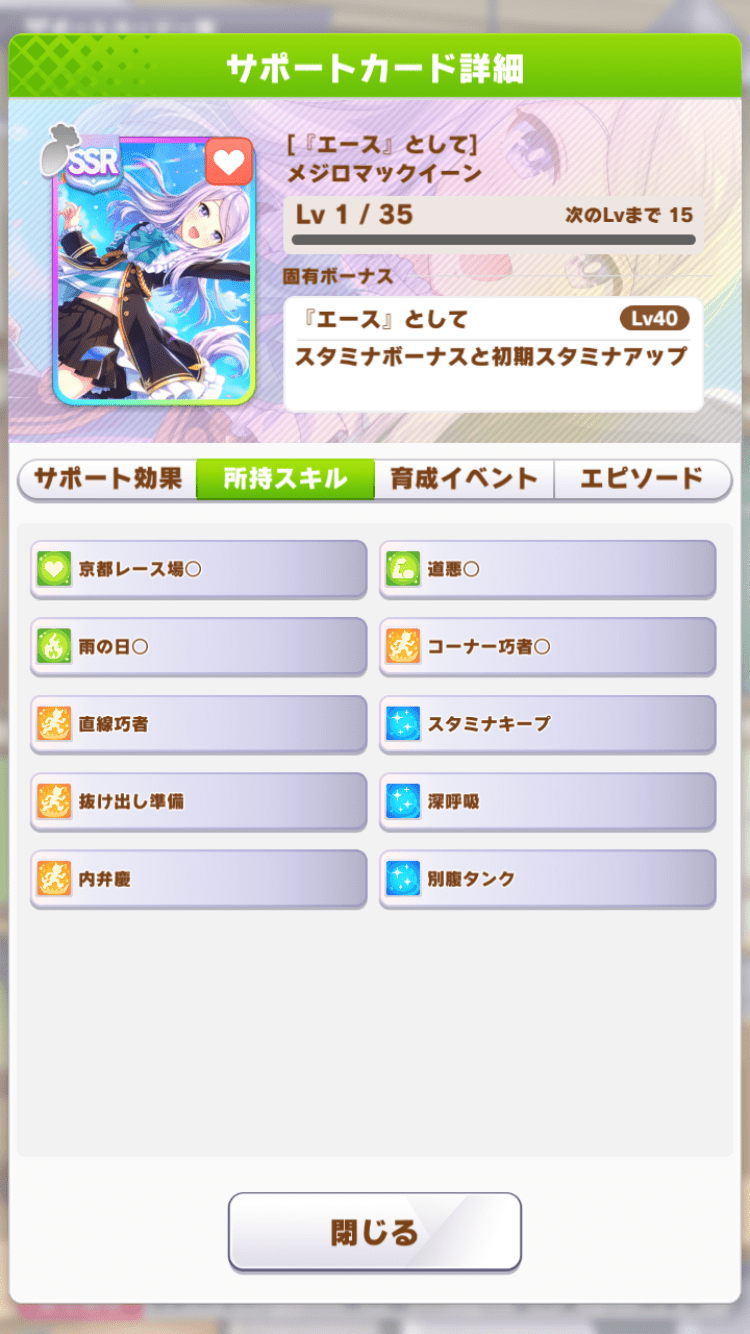View the 雨の日○ skill
The width and height of the screenshot is (750, 1334).
[199, 646]
